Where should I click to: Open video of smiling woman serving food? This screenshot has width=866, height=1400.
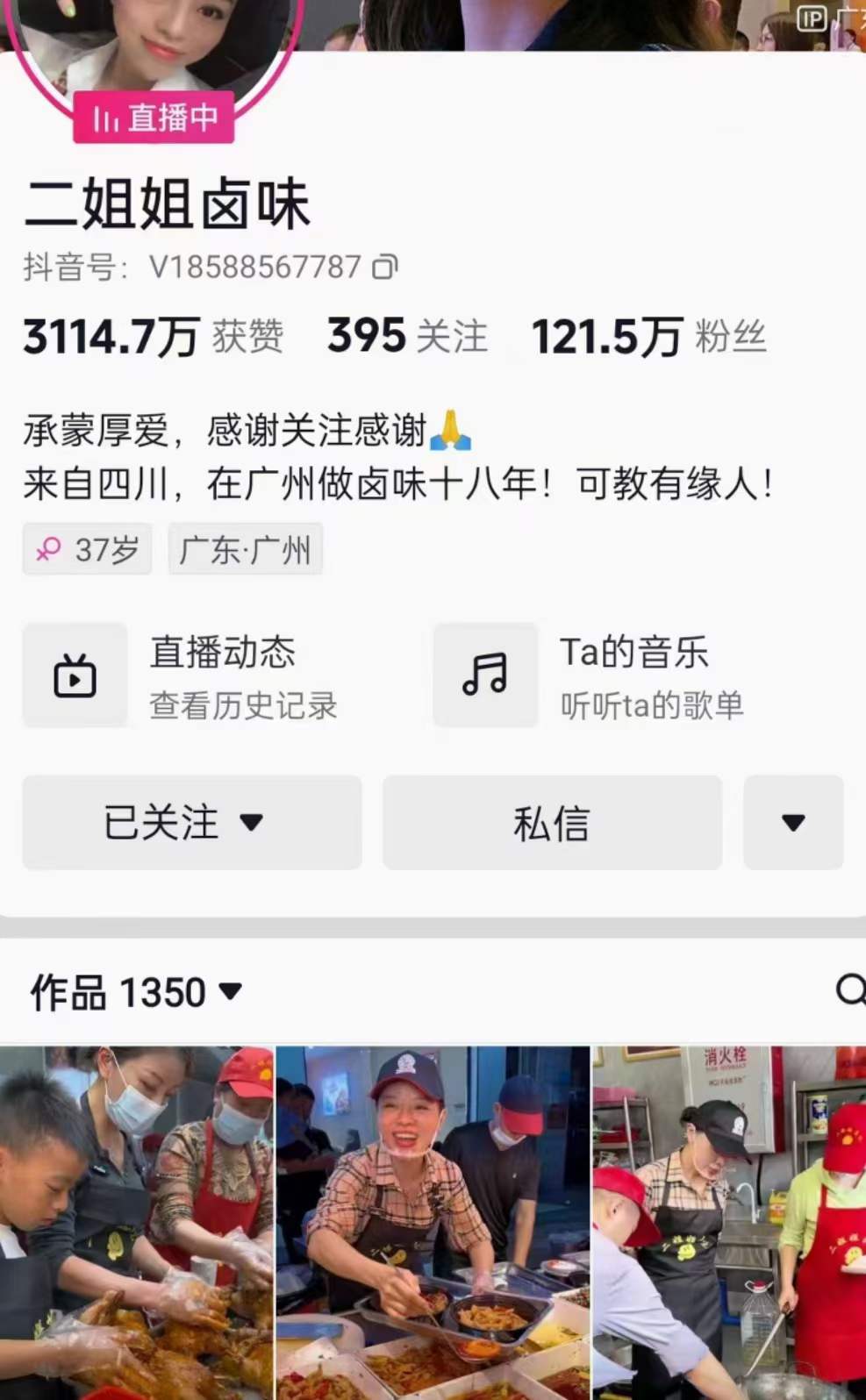[x=433, y=1223]
